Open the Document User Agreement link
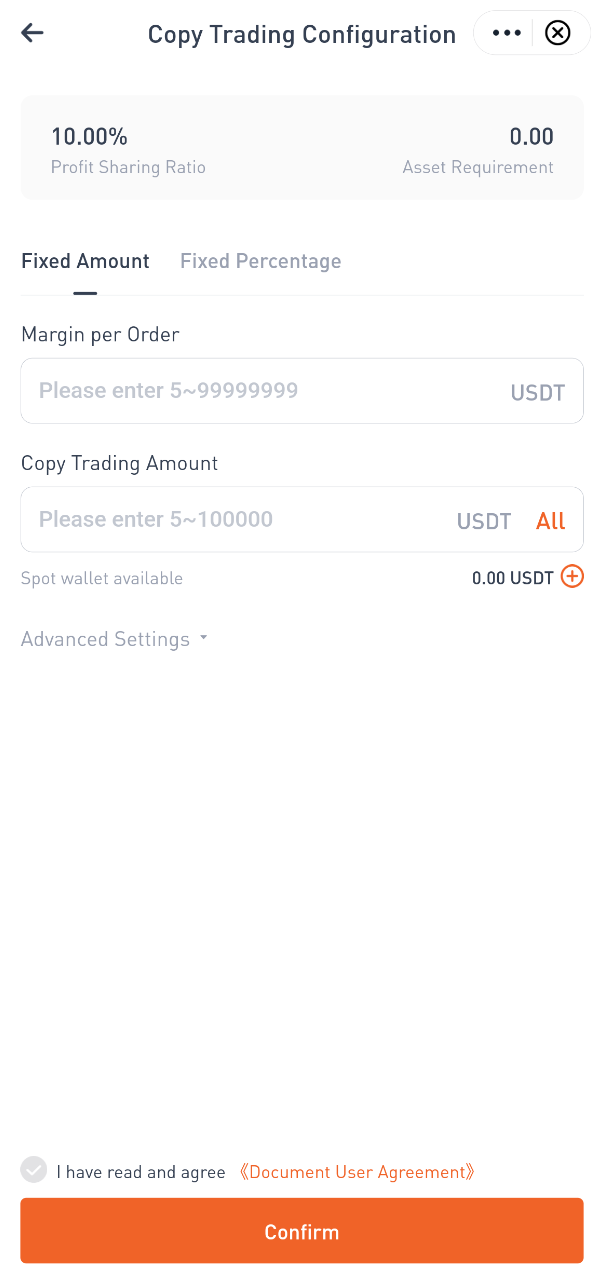The image size is (607, 1273). [x=357, y=1172]
